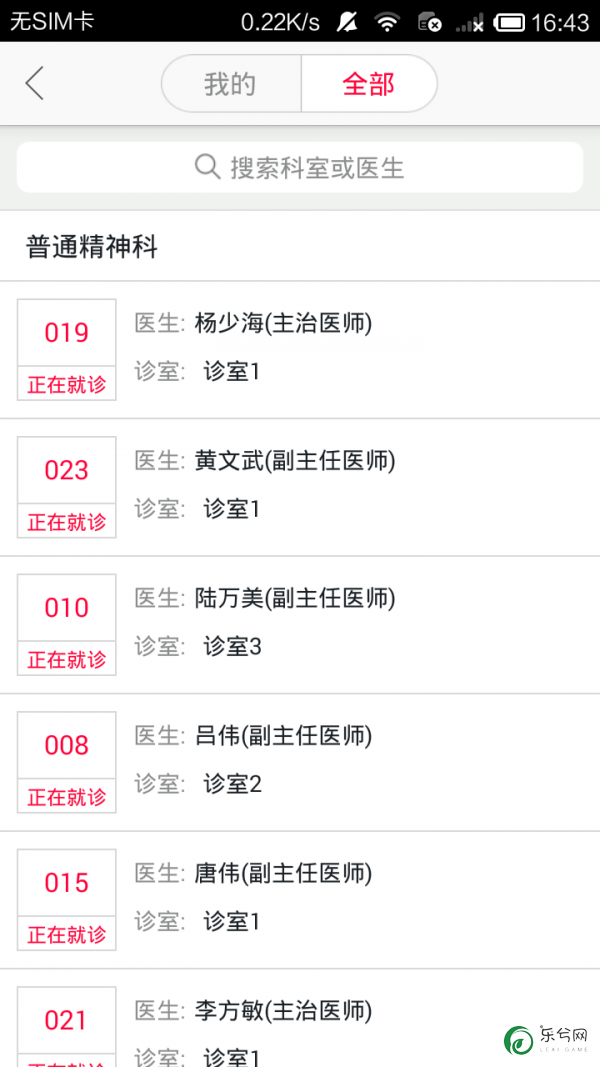Open the queue entry for 杨少海
The image size is (600, 1067).
coord(300,350)
